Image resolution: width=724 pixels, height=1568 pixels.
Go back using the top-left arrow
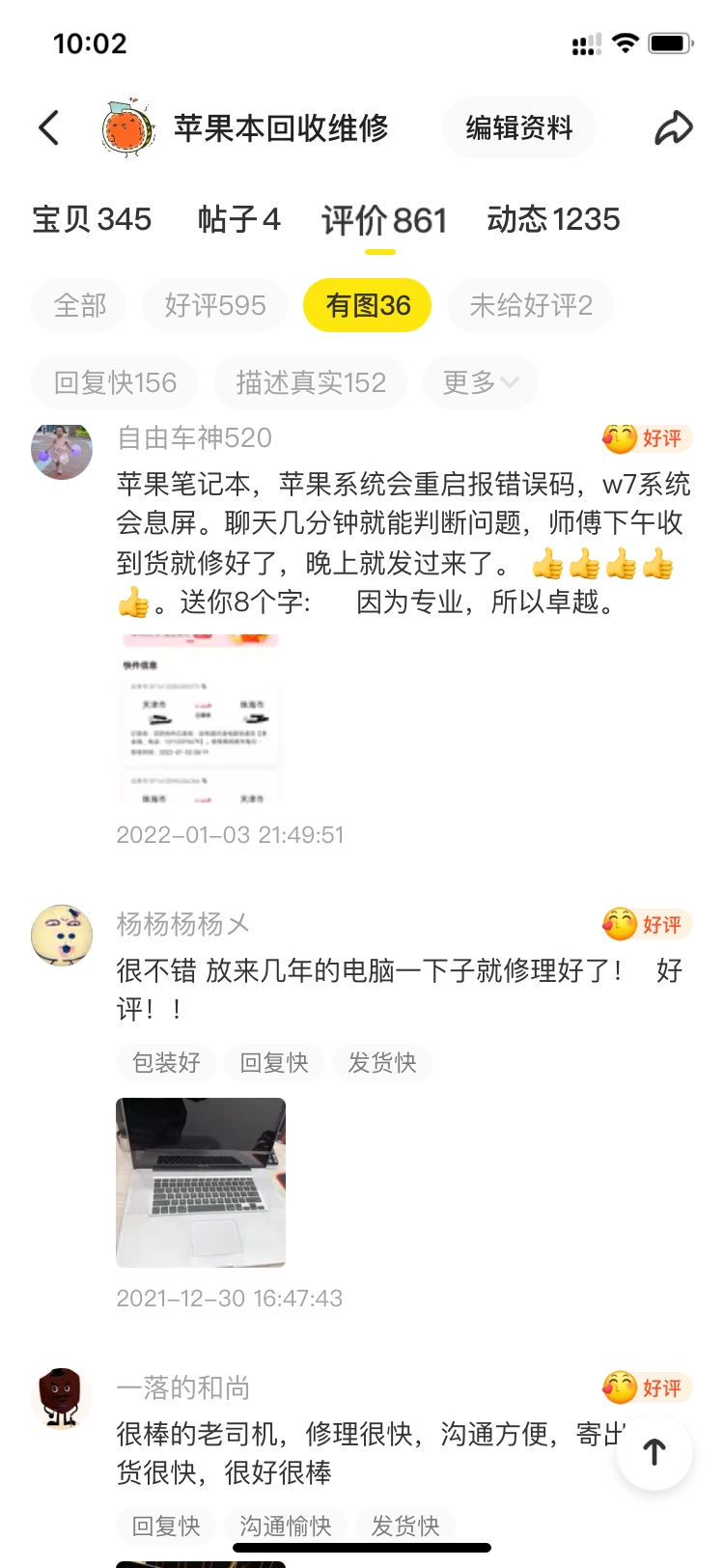point(49,127)
